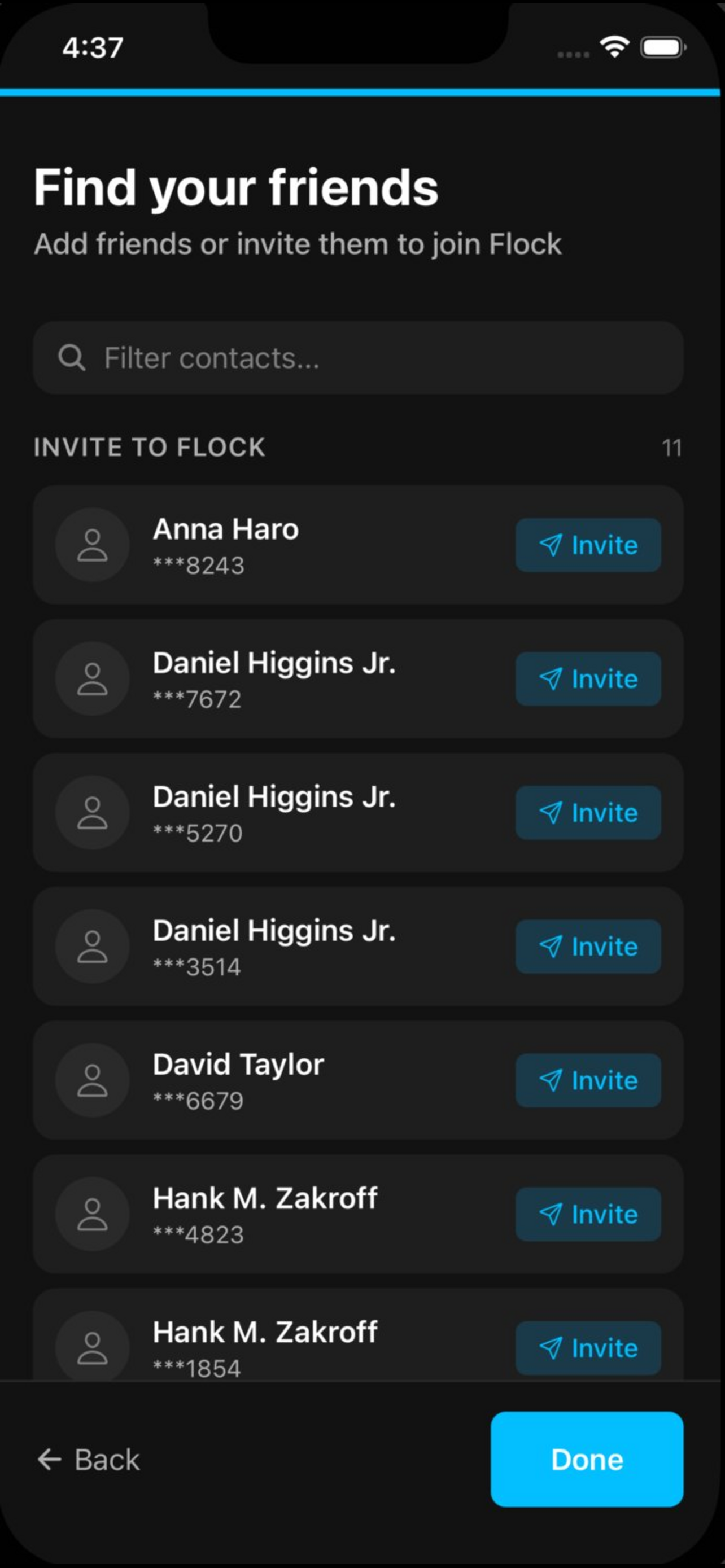Click the magnifying glass search icon
The image size is (725, 1568).
[71, 358]
